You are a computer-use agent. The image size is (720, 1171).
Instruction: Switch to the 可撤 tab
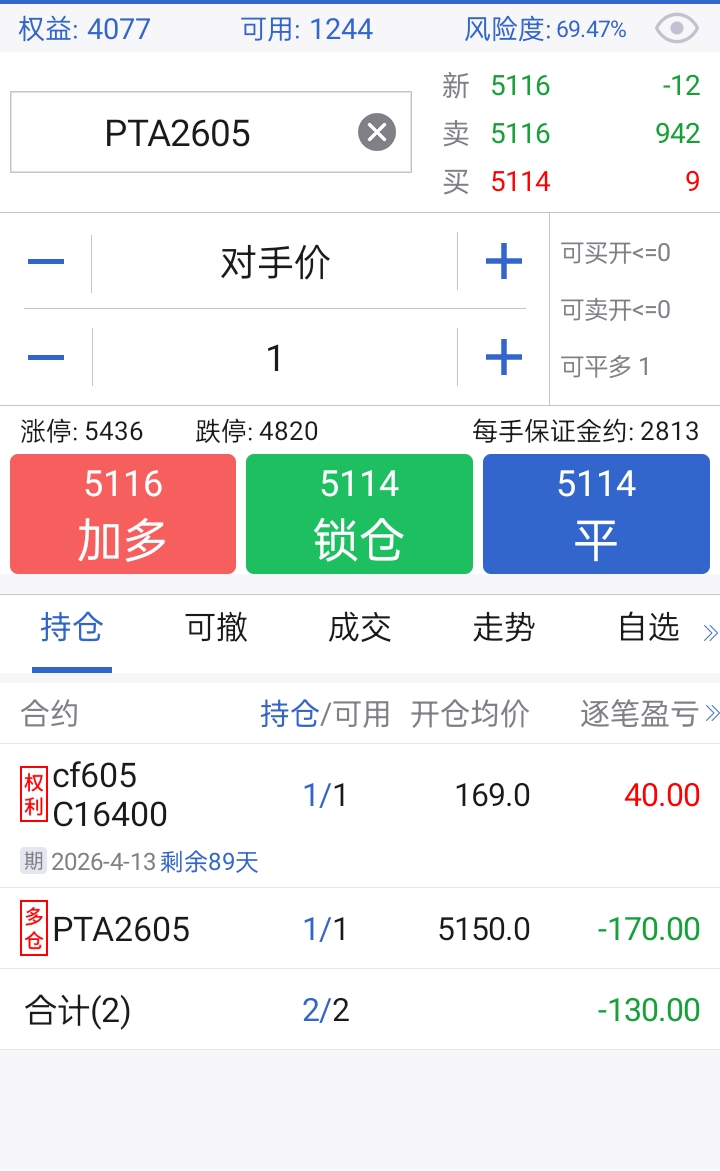point(217,628)
